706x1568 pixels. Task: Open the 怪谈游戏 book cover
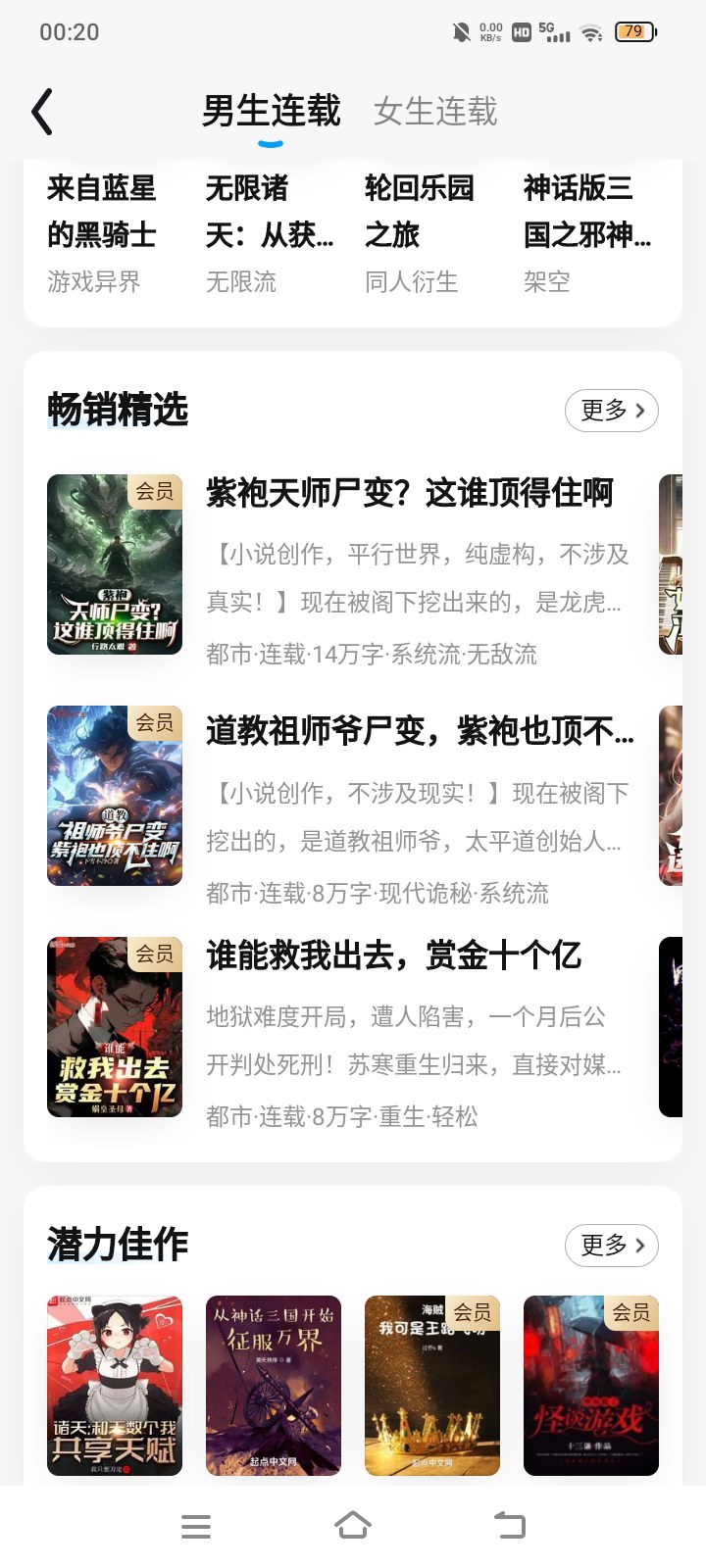click(x=590, y=1385)
